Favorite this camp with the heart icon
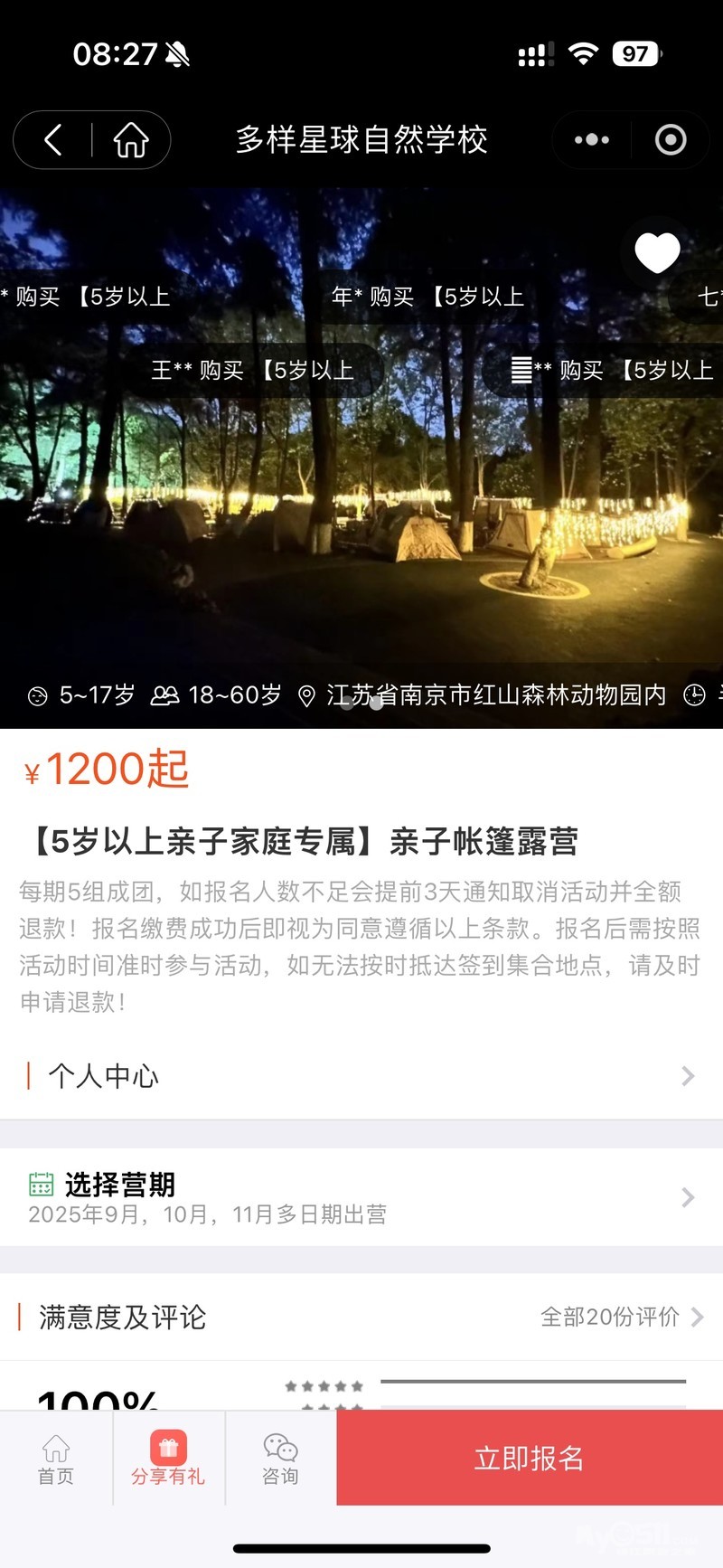Image resolution: width=723 pixels, height=1568 pixels. 657,252
